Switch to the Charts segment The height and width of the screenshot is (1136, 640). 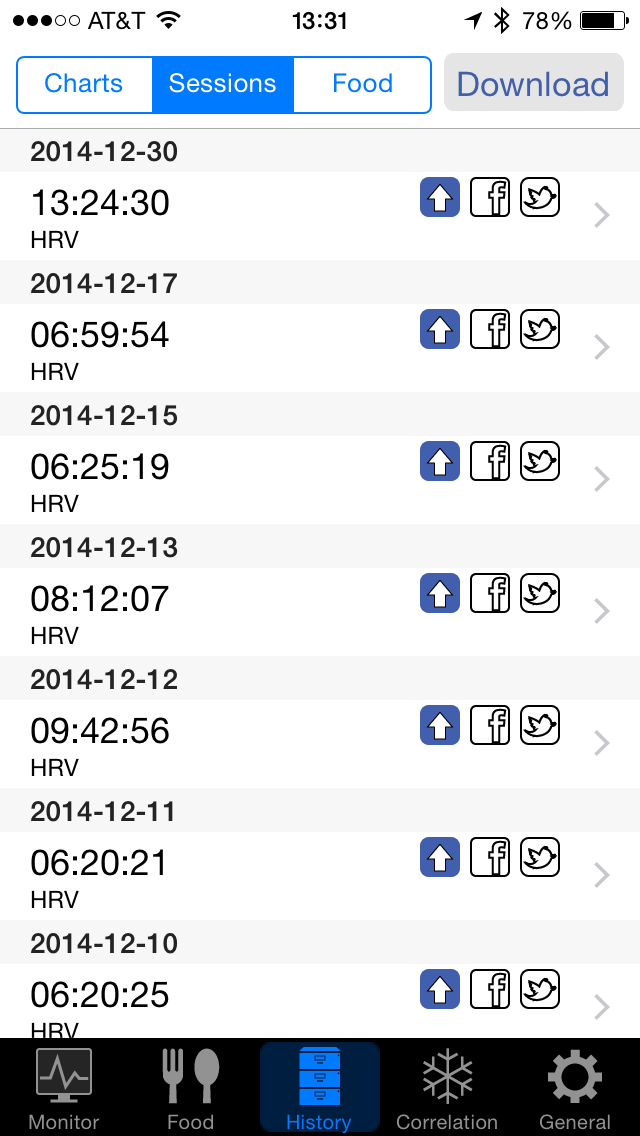point(84,84)
